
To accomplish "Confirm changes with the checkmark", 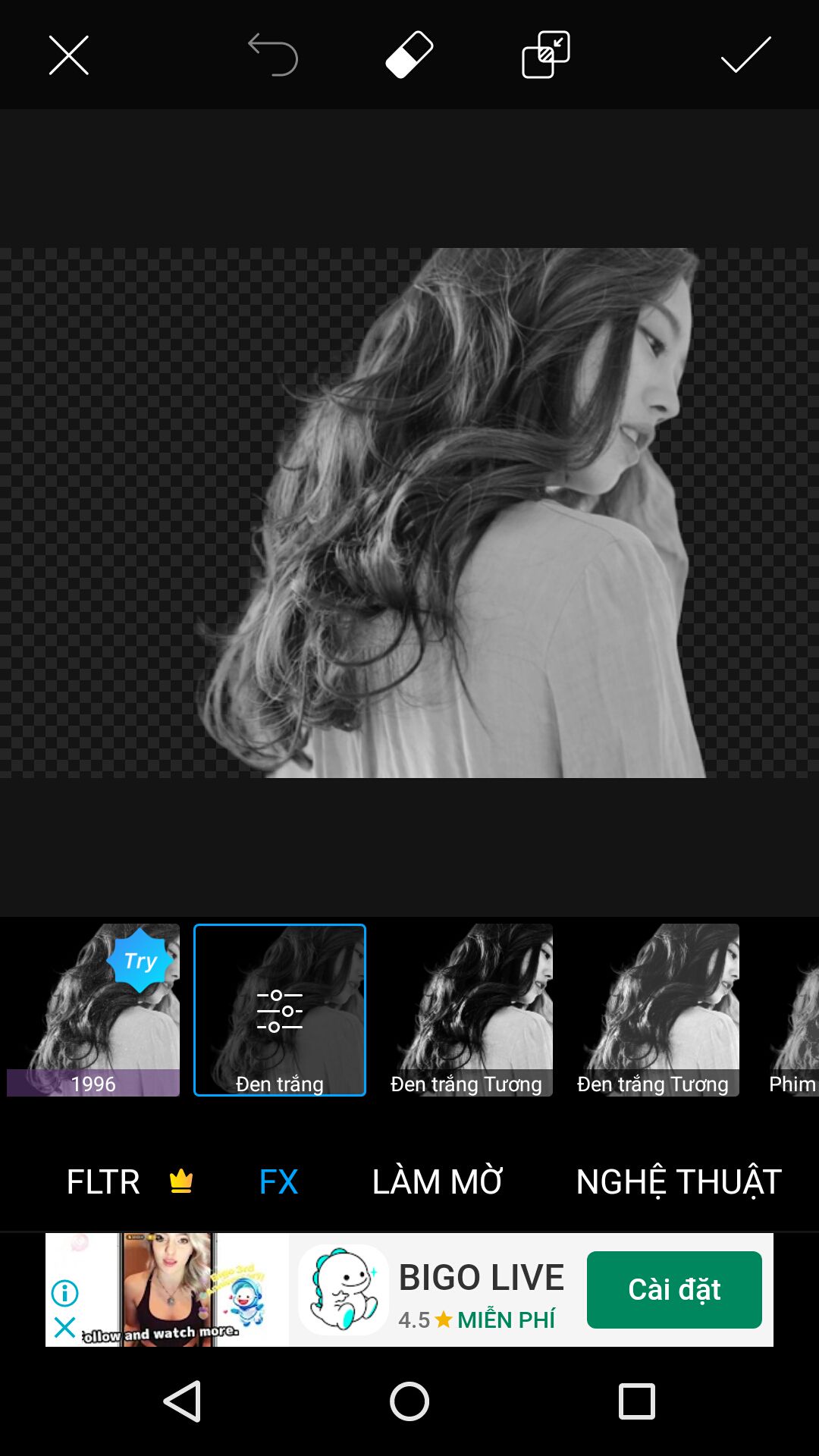I will pos(745,55).
